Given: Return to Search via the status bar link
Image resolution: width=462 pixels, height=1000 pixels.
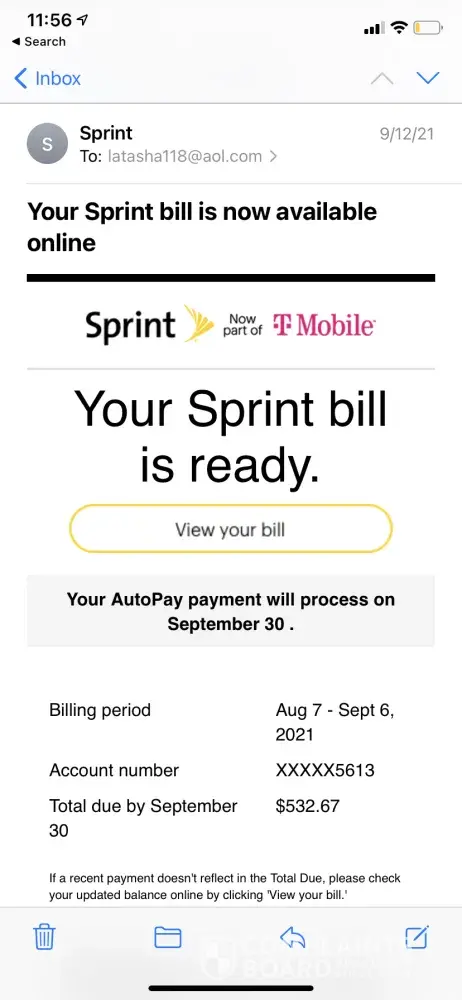Looking at the screenshot, I should pyautogui.click(x=38, y=41).
